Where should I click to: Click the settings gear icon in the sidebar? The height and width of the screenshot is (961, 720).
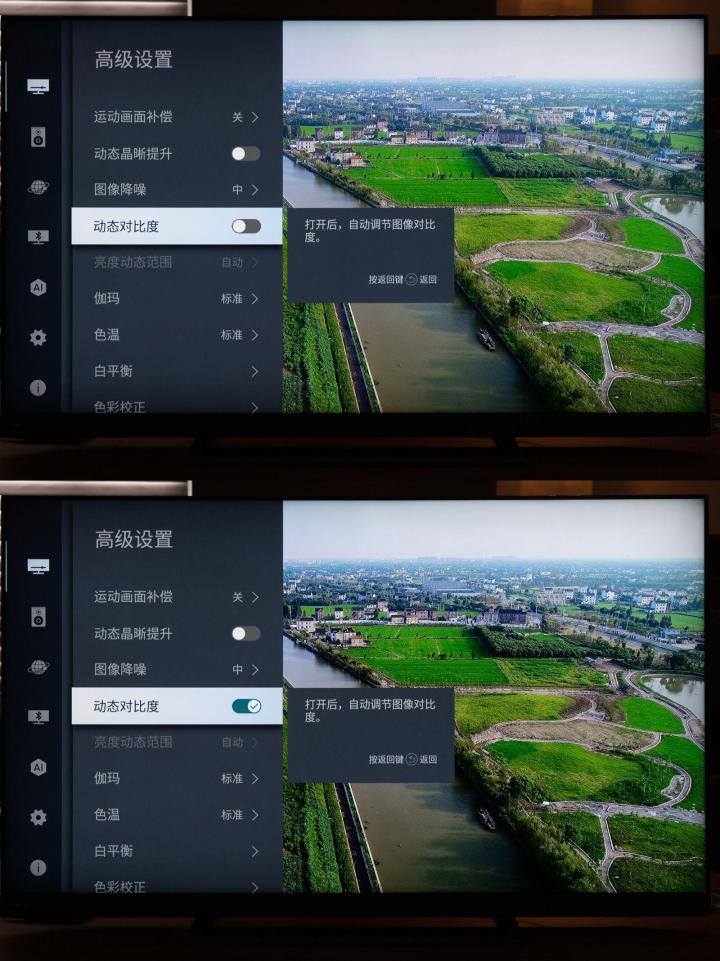38,337
